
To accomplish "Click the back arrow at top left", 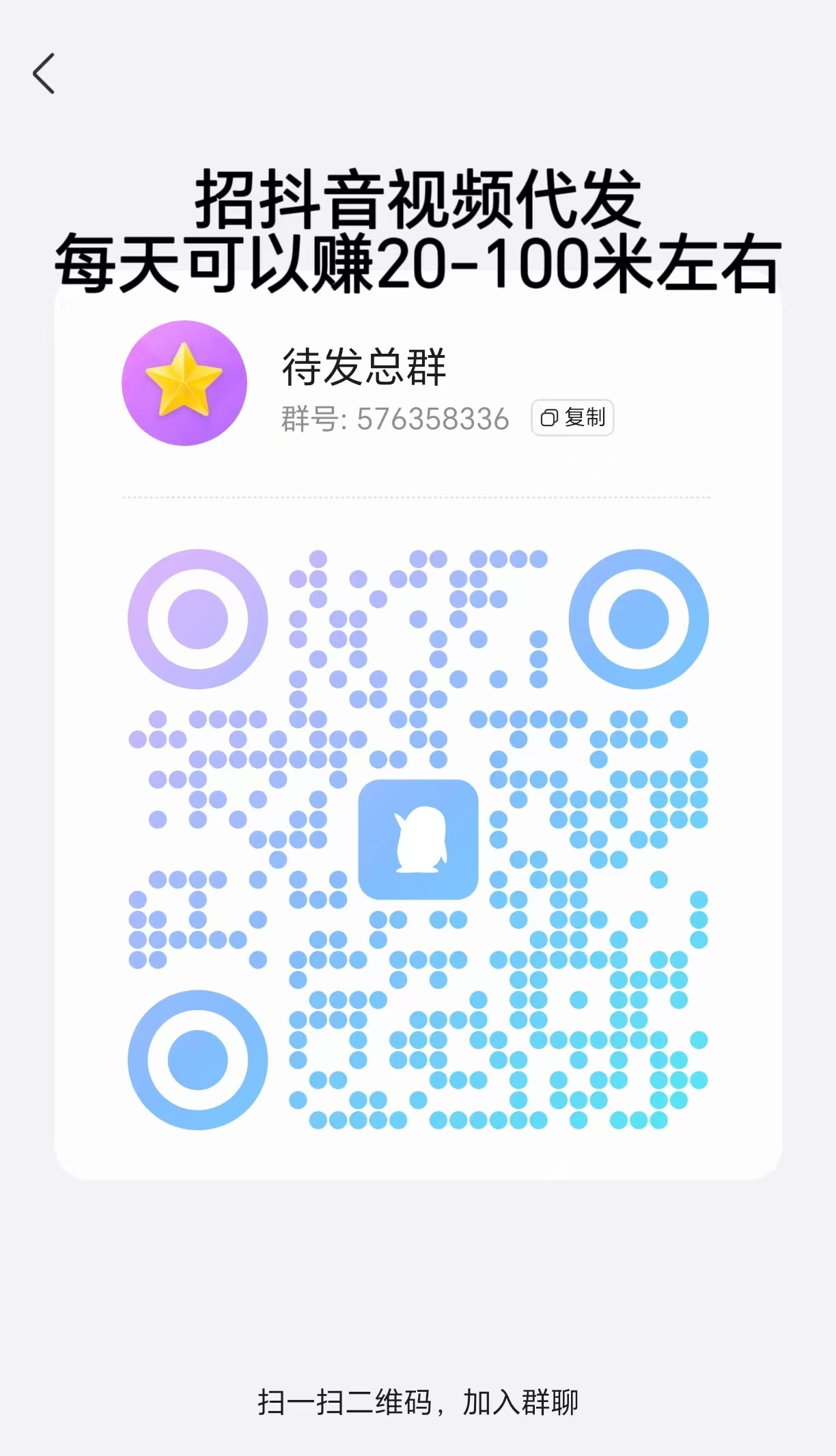I will pos(45,74).
